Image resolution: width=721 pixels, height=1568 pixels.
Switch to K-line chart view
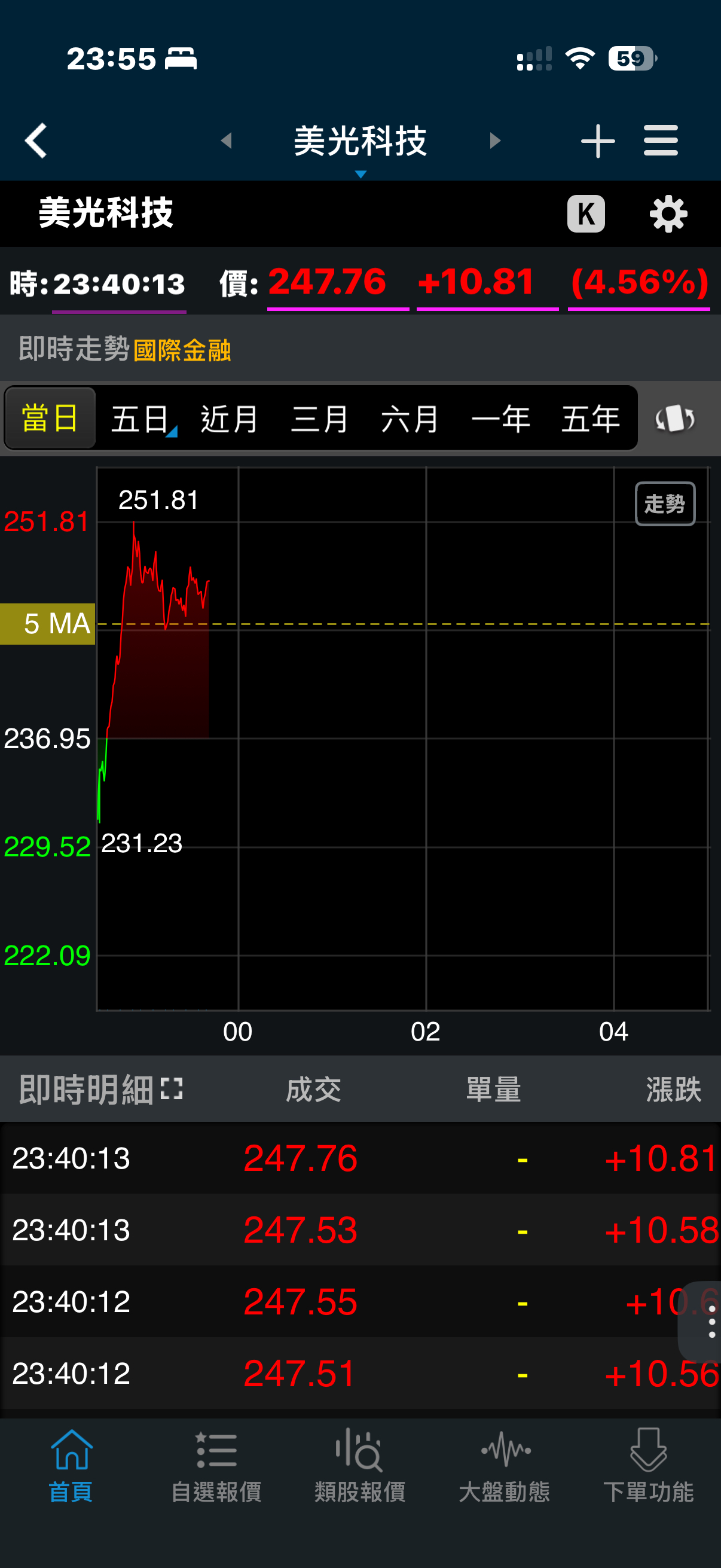coord(586,213)
